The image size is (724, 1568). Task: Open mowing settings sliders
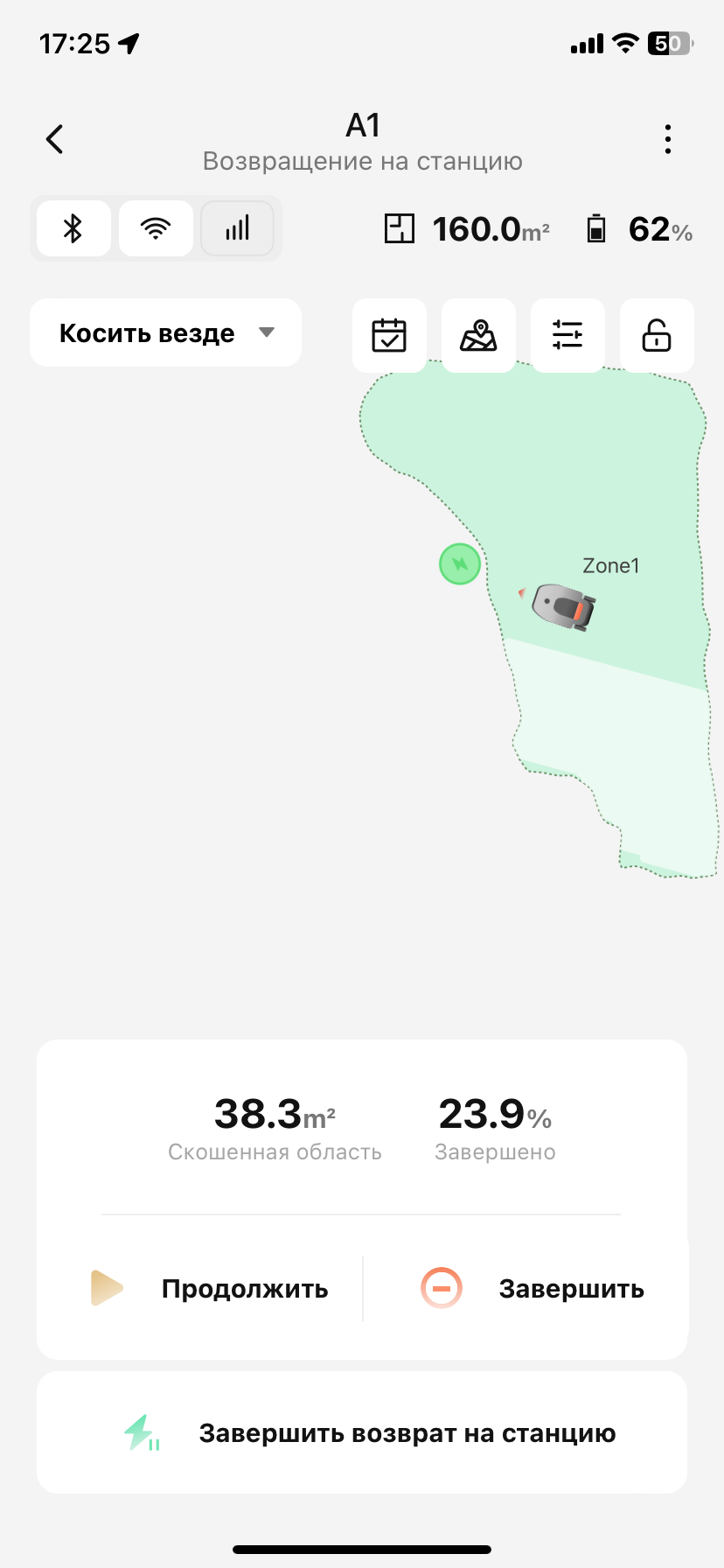[x=567, y=335]
